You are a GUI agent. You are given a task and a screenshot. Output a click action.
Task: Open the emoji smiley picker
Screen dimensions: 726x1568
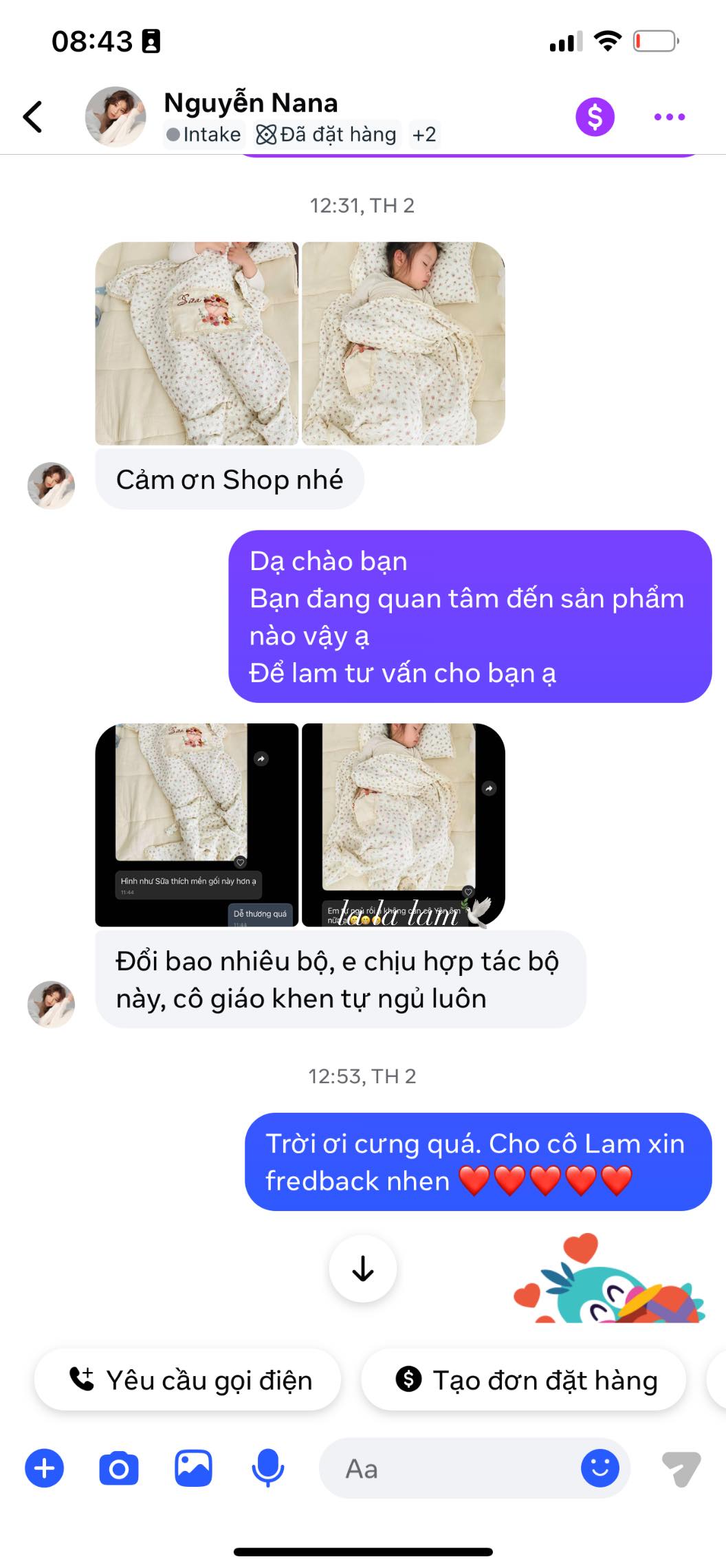[x=599, y=1468]
